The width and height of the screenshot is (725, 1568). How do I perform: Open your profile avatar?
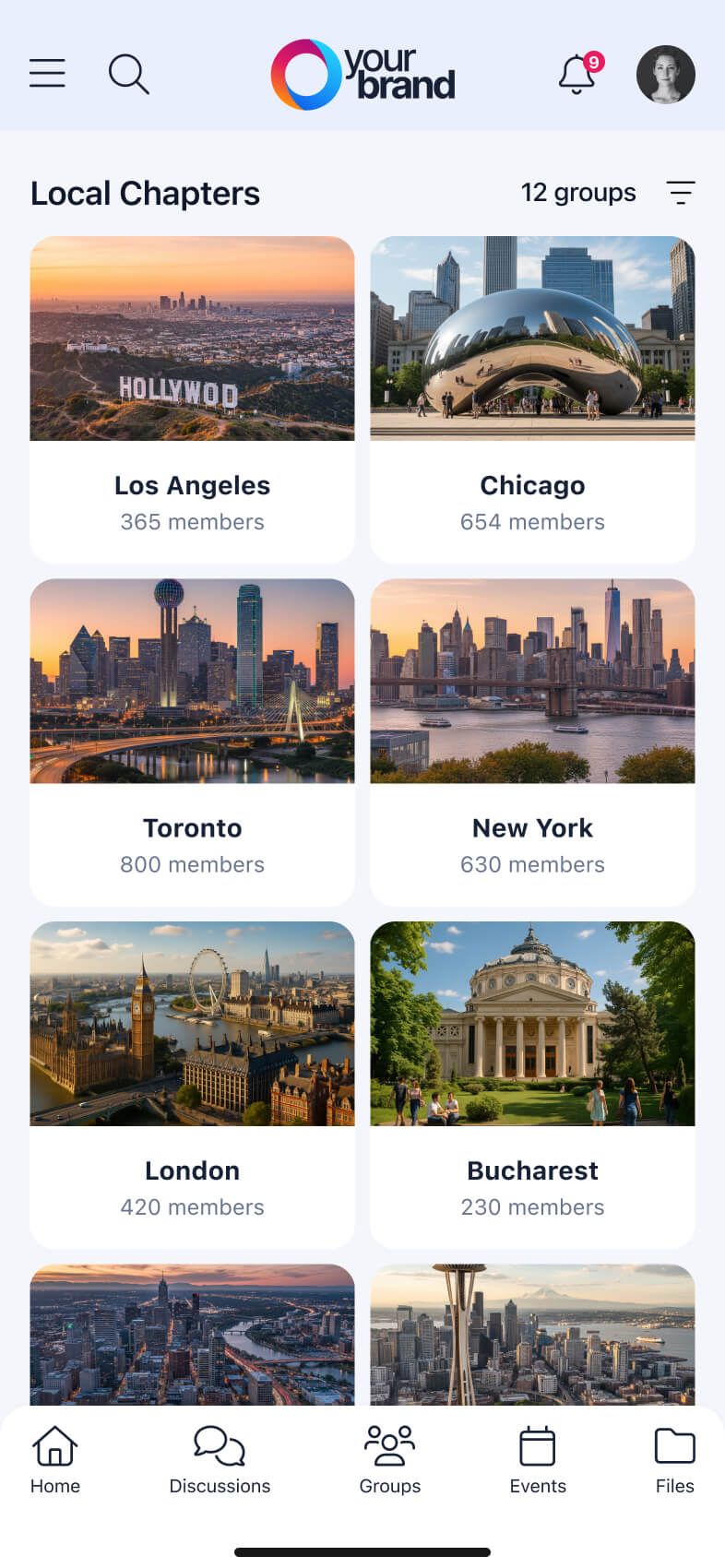(x=666, y=75)
